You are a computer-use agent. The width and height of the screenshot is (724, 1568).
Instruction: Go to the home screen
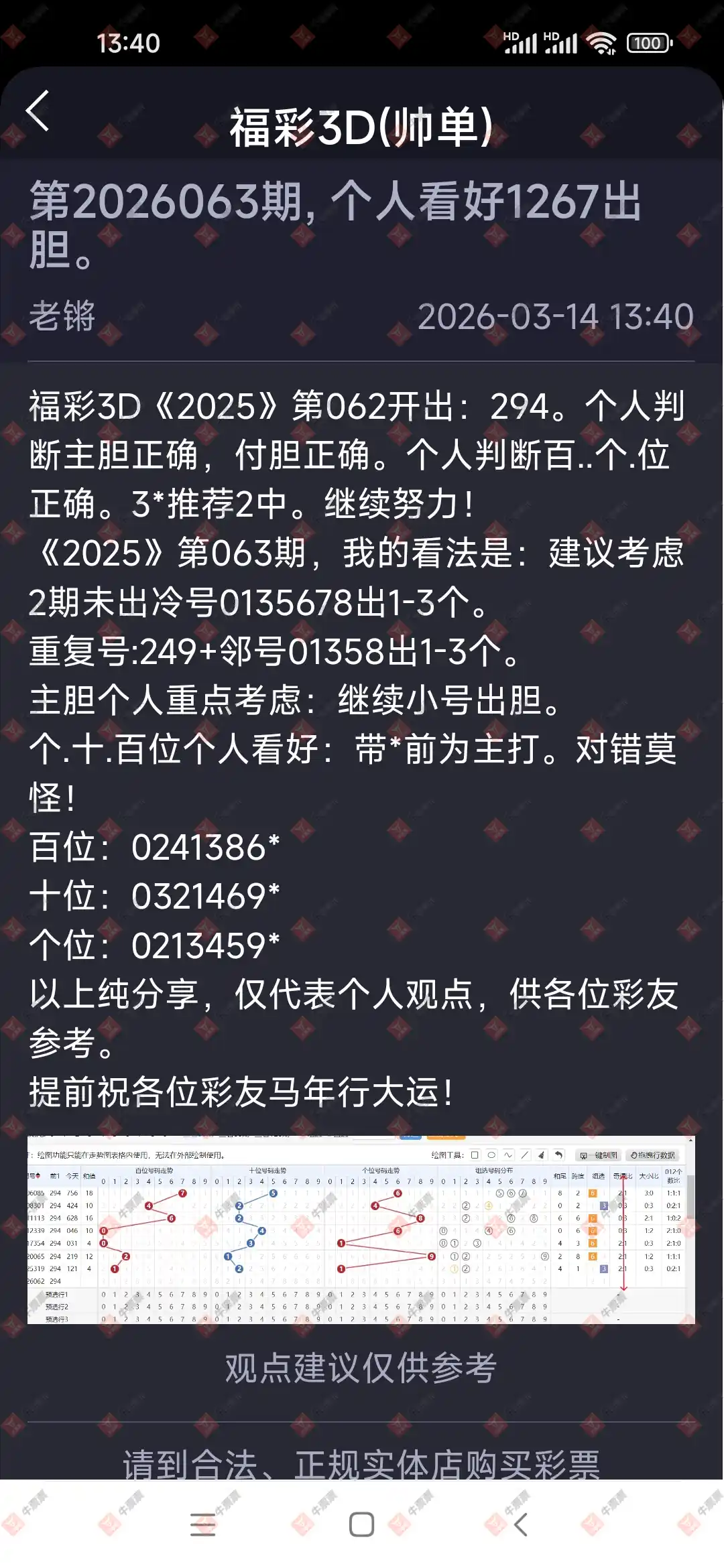coord(361,1524)
